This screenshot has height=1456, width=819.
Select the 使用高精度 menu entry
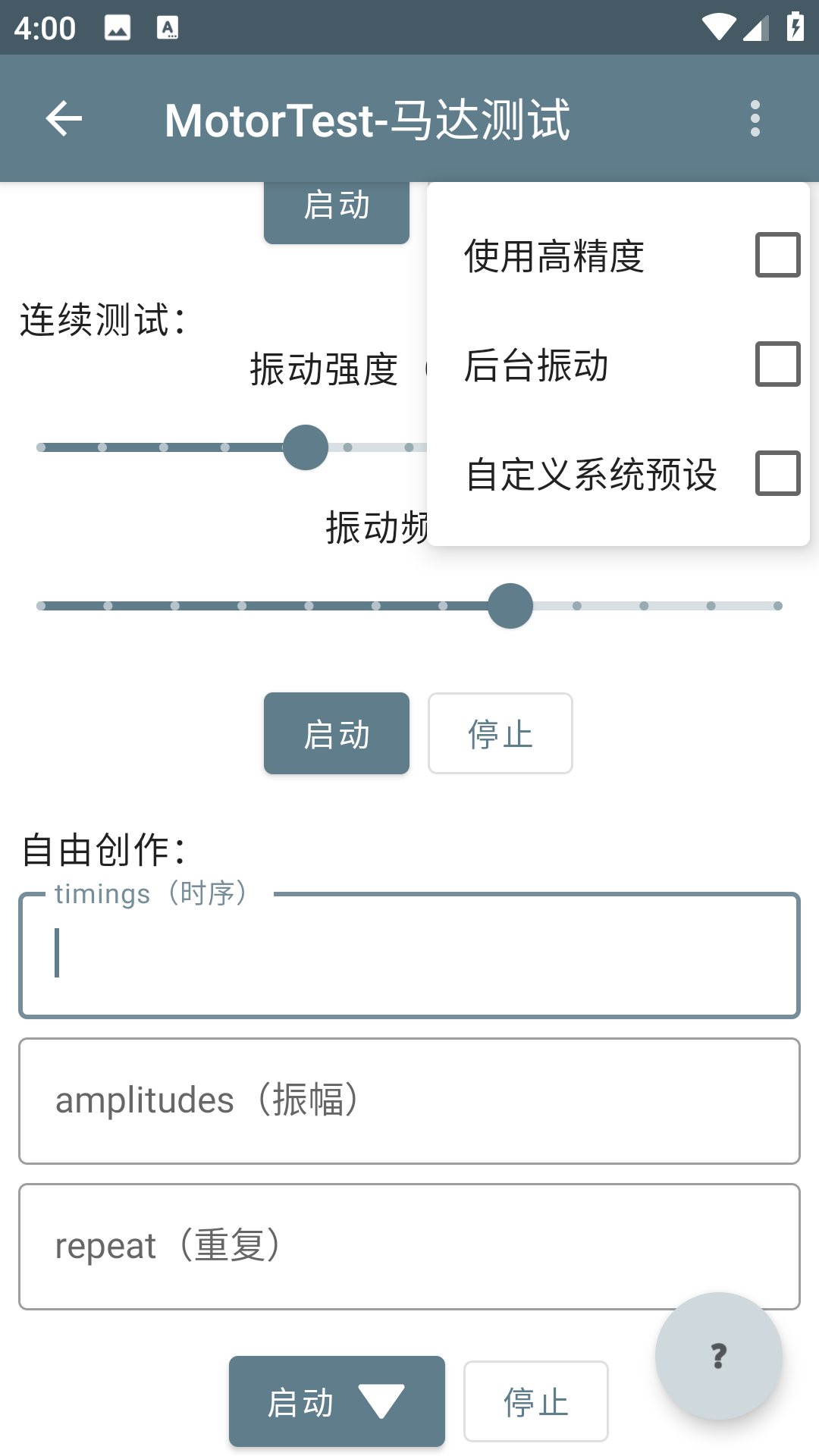(x=554, y=256)
